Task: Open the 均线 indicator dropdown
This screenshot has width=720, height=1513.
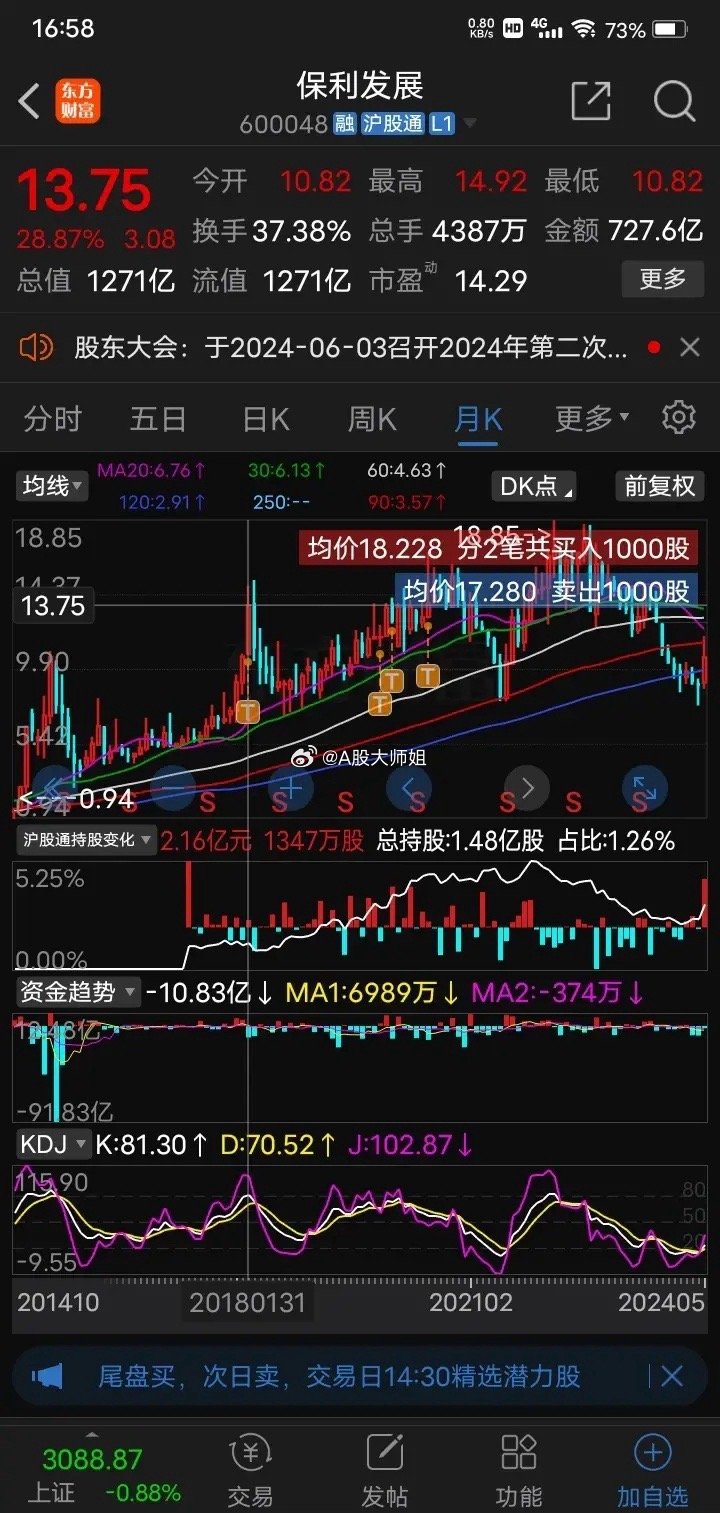Action: pyautogui.click(x=53, y=486)
